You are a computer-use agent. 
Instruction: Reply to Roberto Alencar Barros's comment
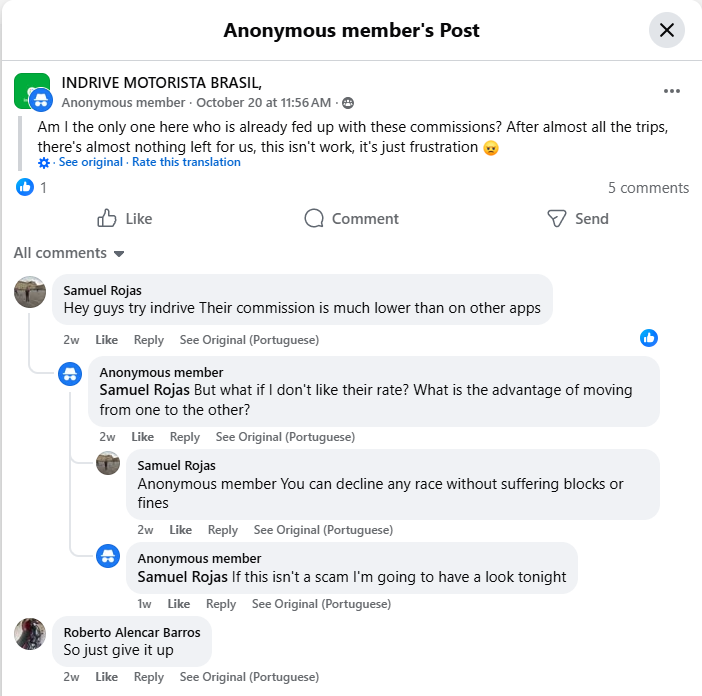[148, 677]
